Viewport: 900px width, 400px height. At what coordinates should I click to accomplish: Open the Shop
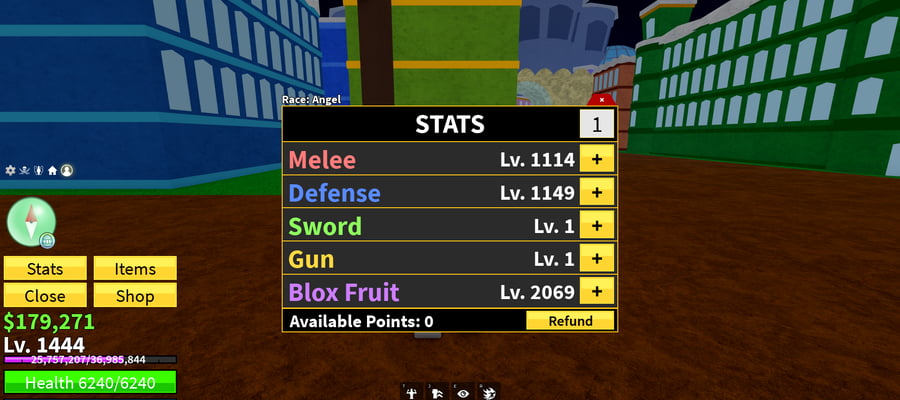pos(135,296)
